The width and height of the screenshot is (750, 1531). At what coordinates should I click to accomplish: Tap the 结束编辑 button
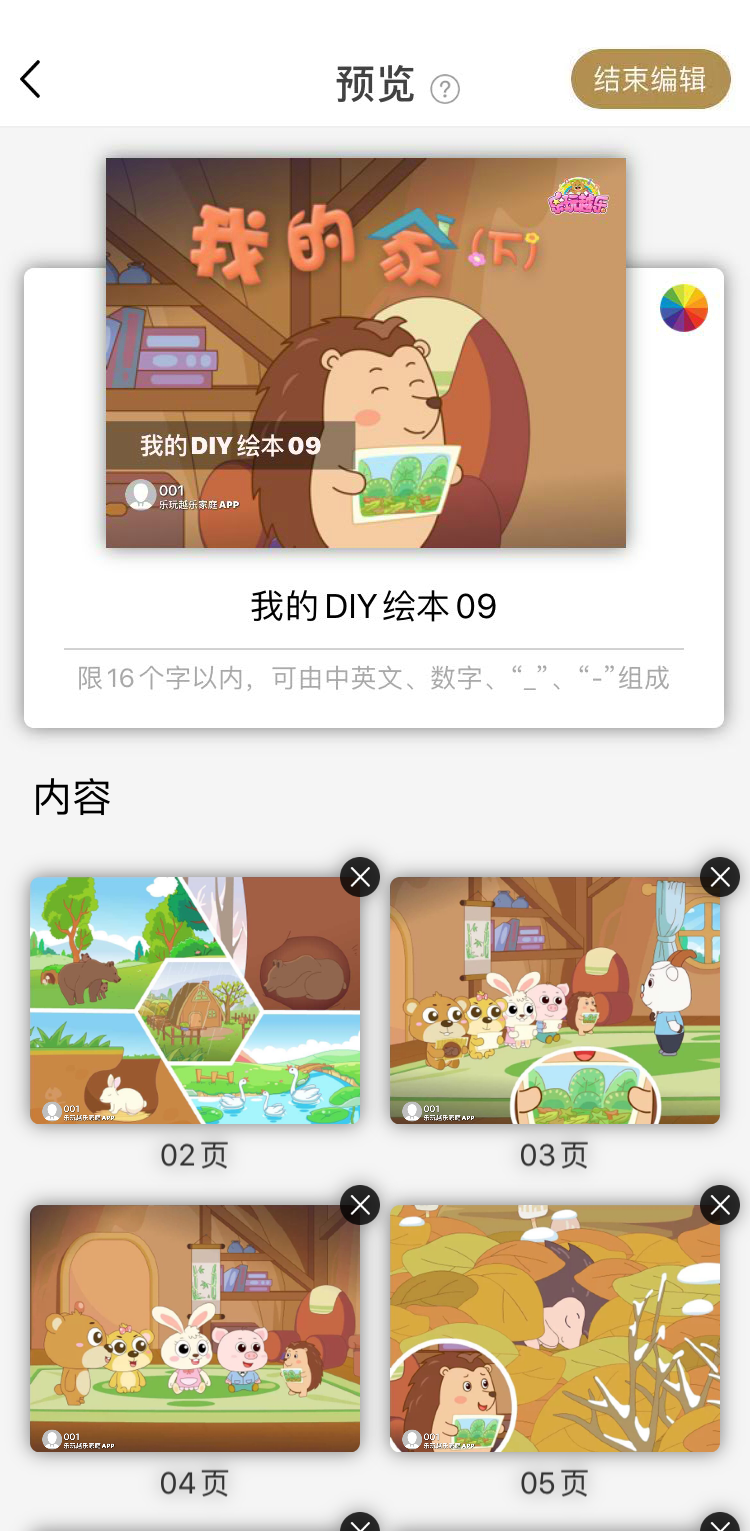(650, 79)
